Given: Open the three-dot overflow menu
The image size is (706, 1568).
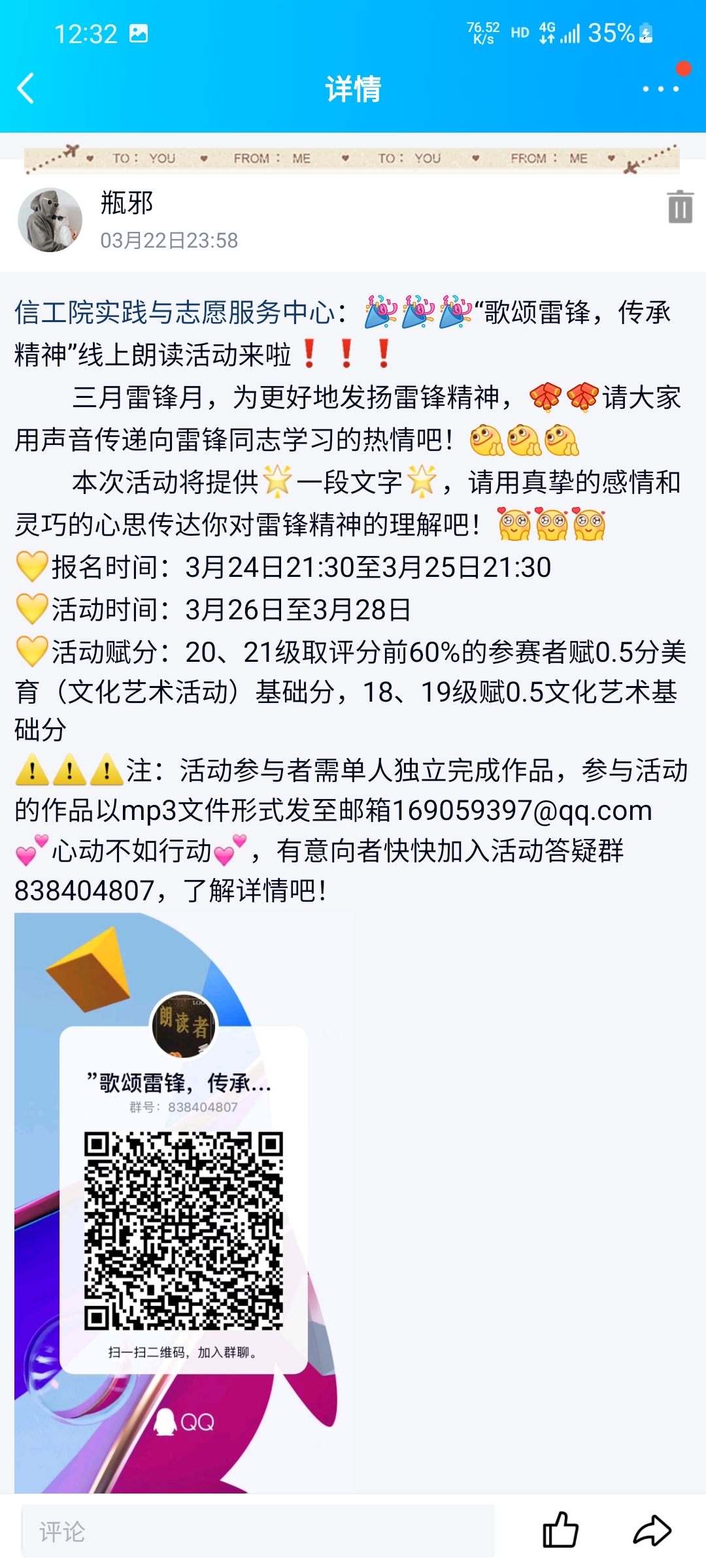Looking at the screenshot, I should click(x=660, y=89).
